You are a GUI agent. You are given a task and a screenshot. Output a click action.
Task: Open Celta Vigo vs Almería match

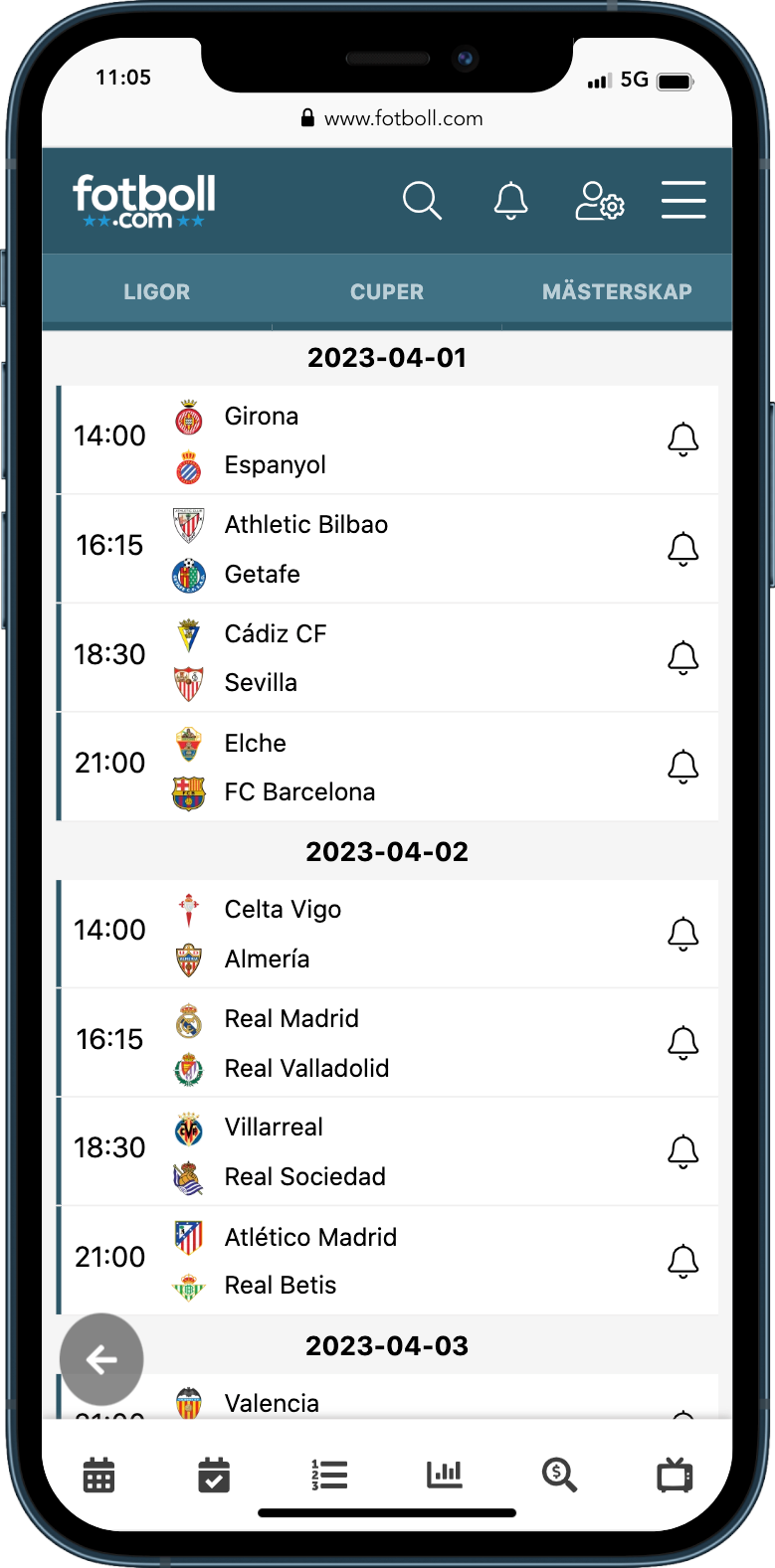click(x=388, y=934)
